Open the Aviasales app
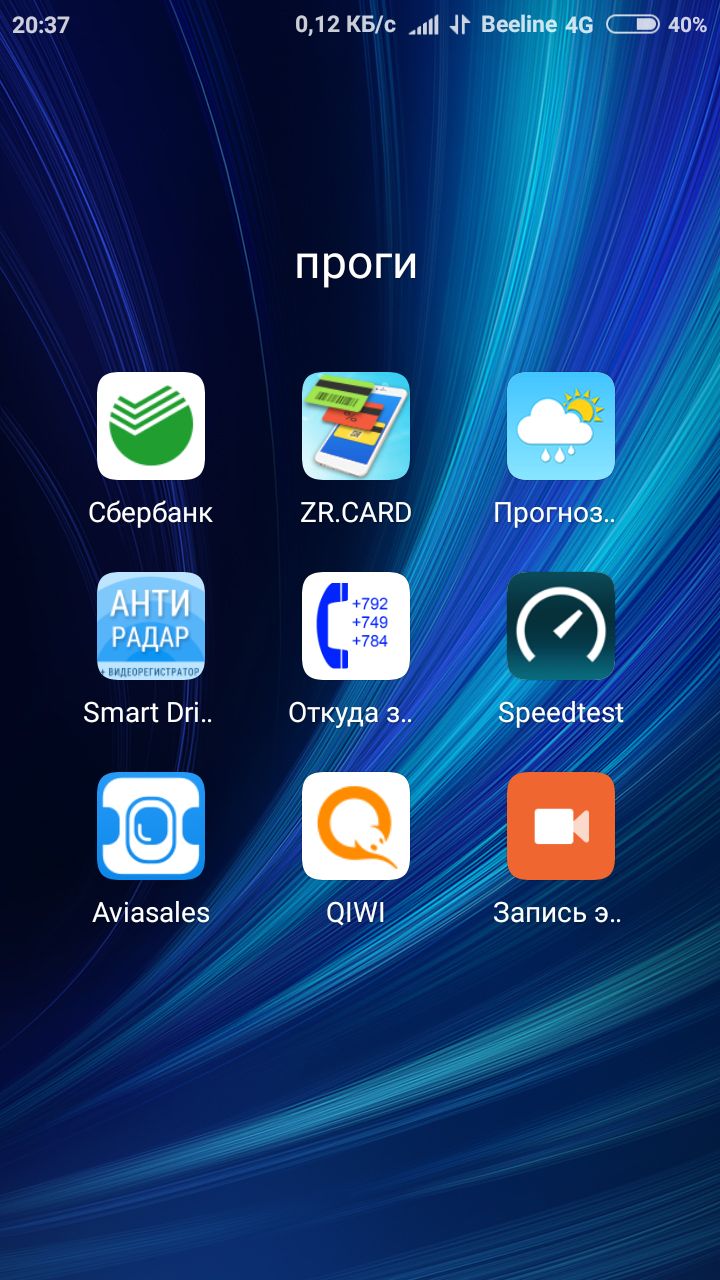720x1280 pixels. pyautogui.click(x=151, y=826)
